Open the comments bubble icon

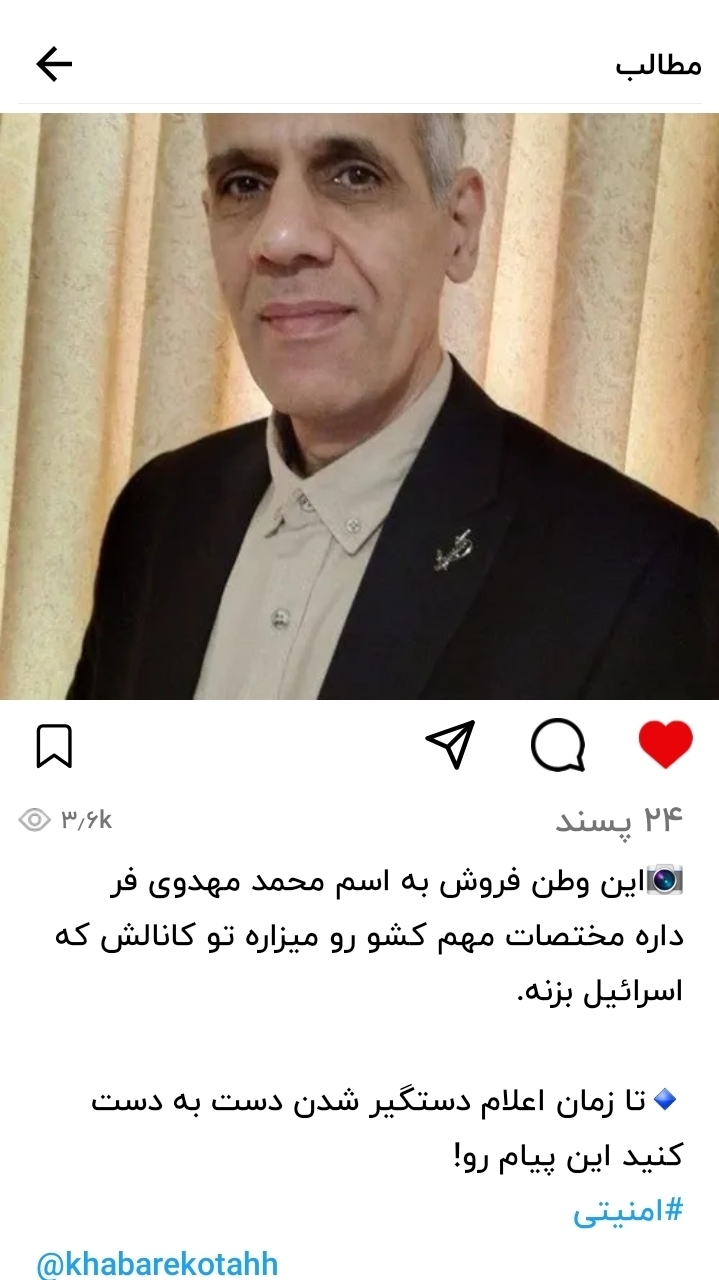[x=558, y=746]
